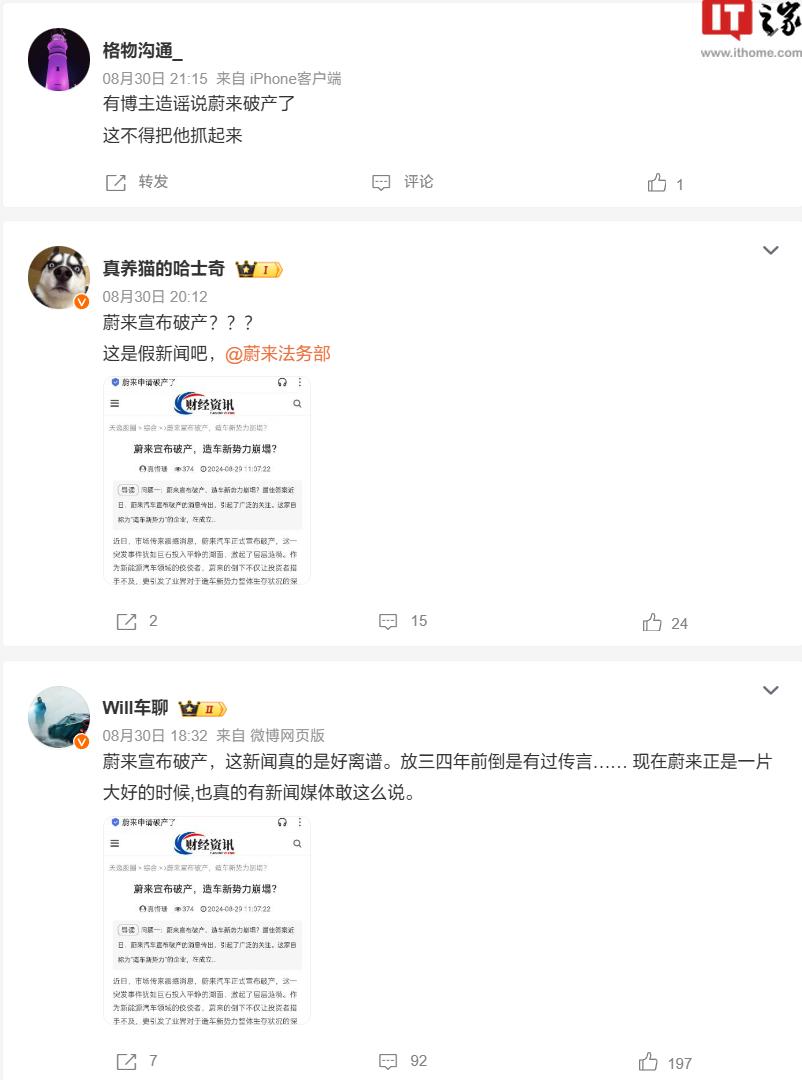Open 格物沟通_'s profile avatar
Screen dimensions: 802x1080
point(59,59)
